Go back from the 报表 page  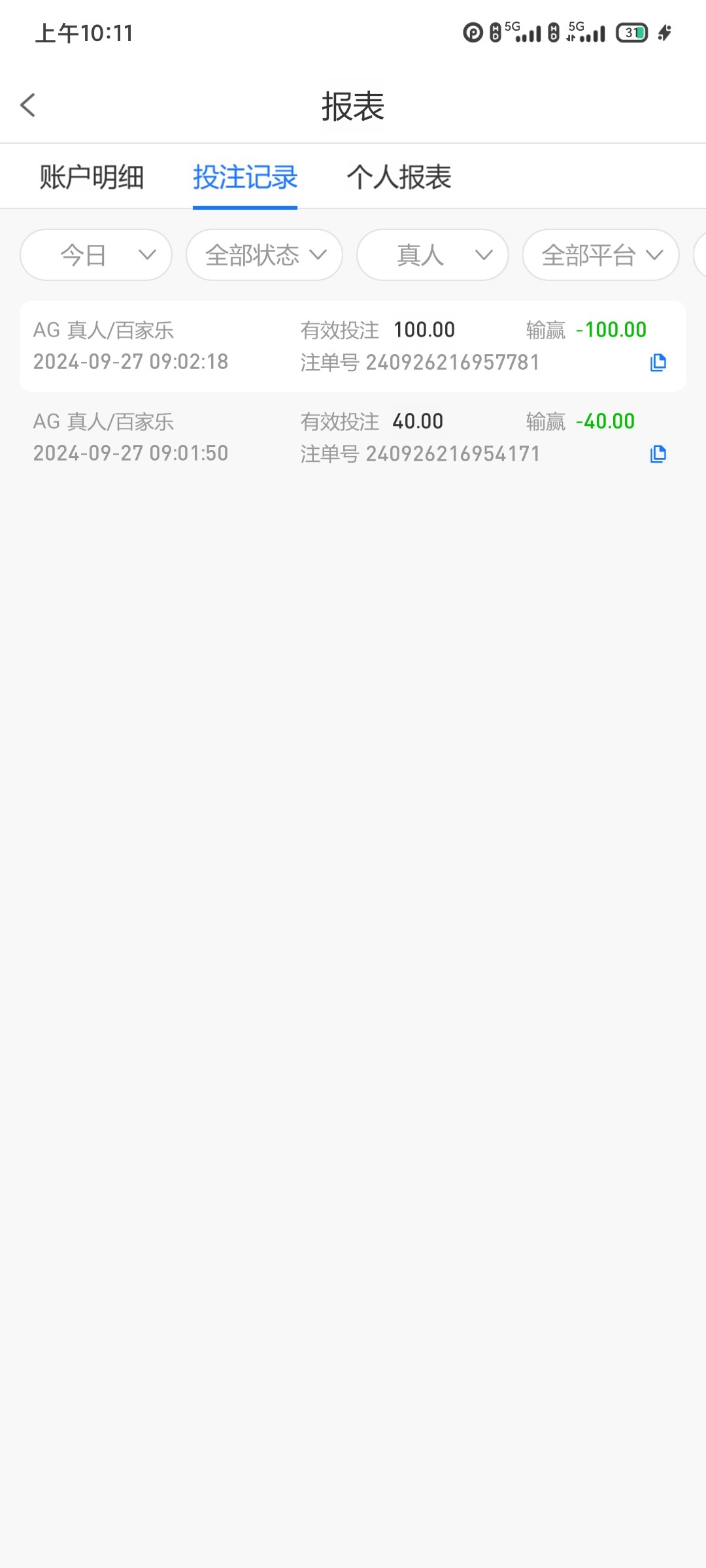tap(28, 105)
